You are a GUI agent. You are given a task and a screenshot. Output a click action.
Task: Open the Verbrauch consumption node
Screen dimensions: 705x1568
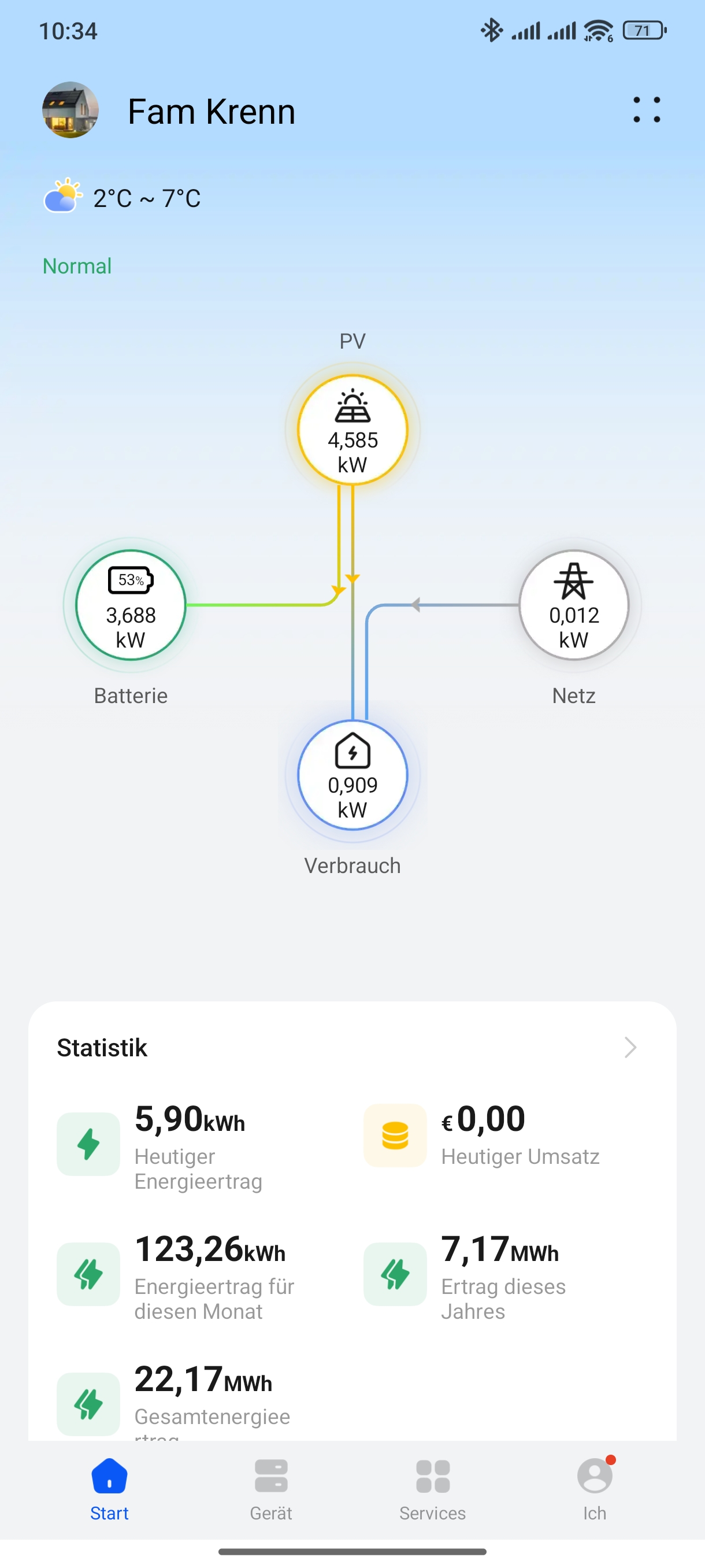[x=353, y=775]
